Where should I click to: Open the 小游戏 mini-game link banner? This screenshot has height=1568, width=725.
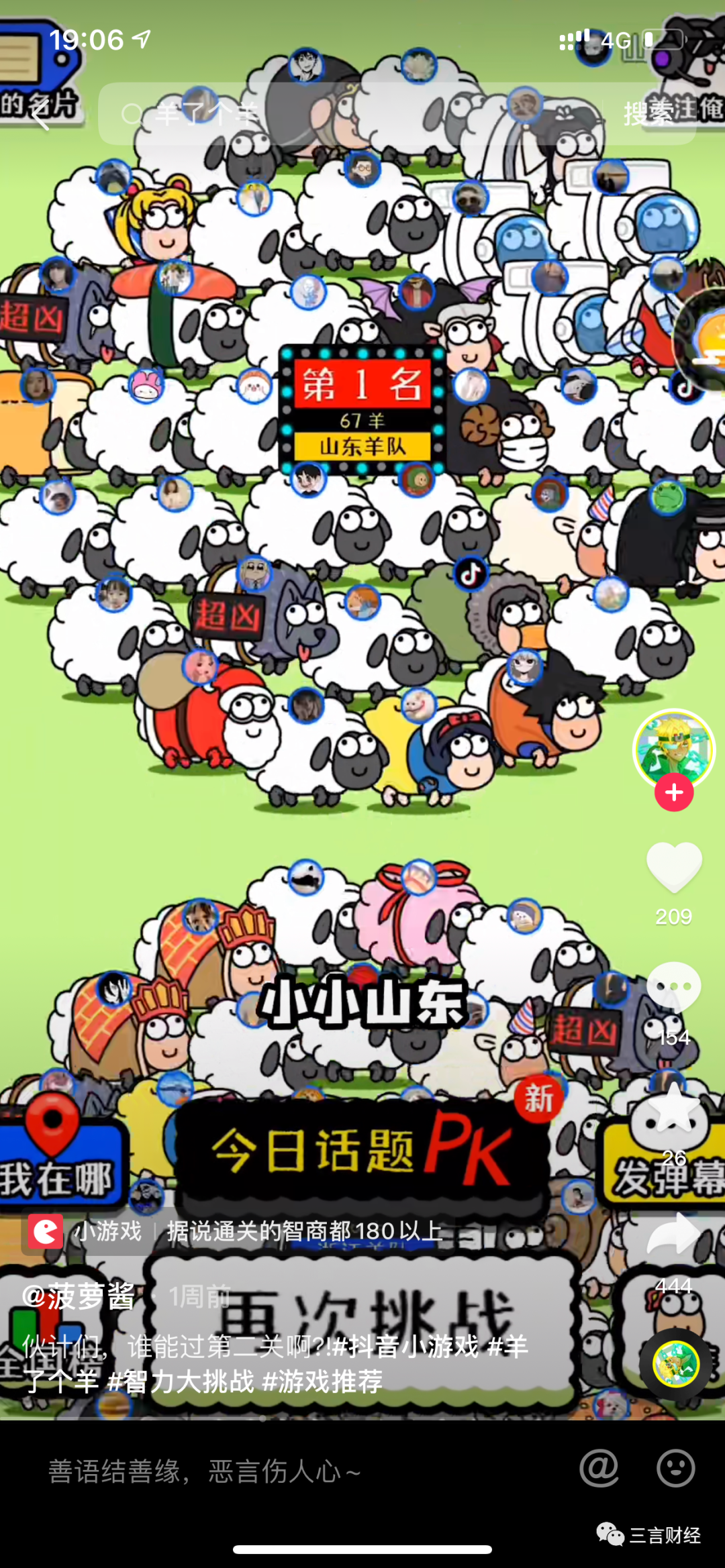pos(235,1231)
